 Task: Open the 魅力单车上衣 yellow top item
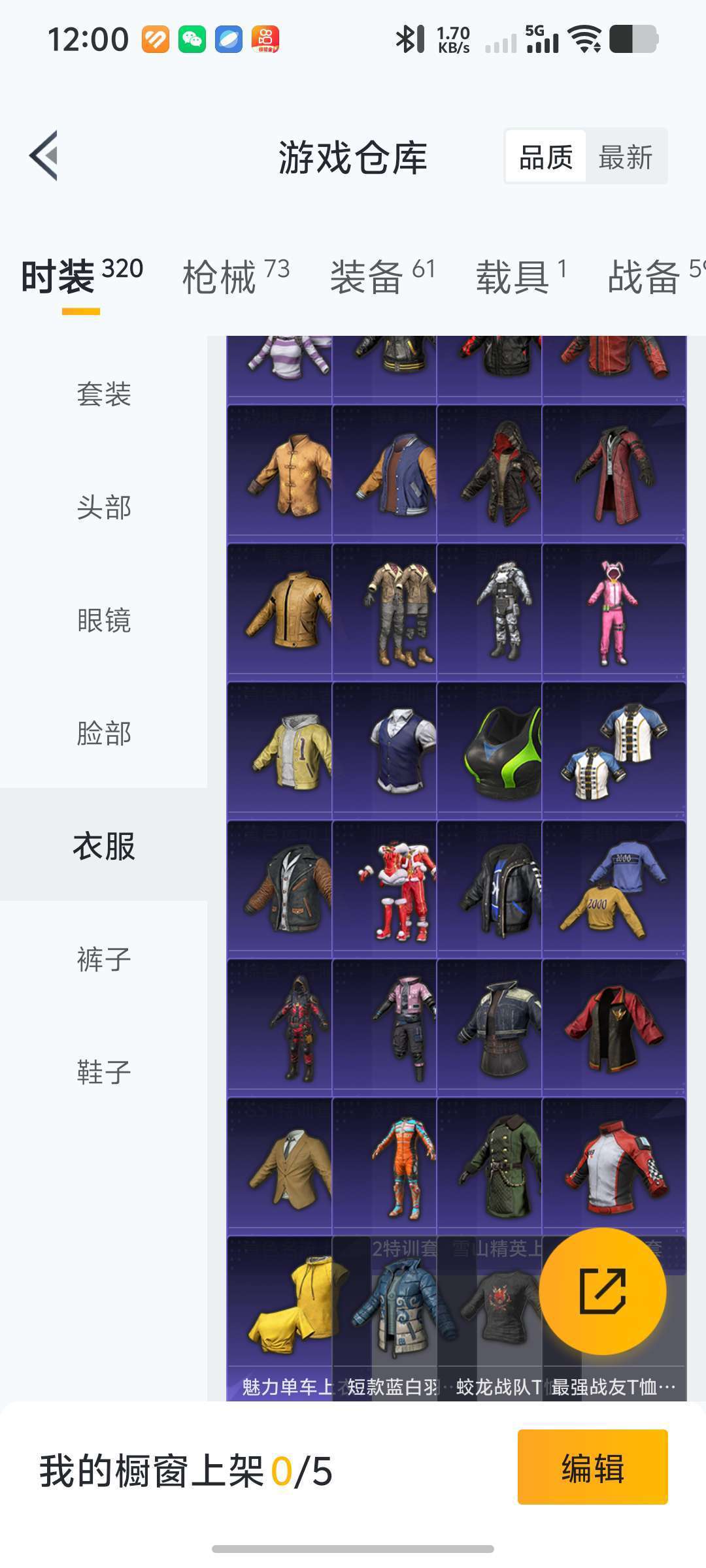(x=280, y=1318)
